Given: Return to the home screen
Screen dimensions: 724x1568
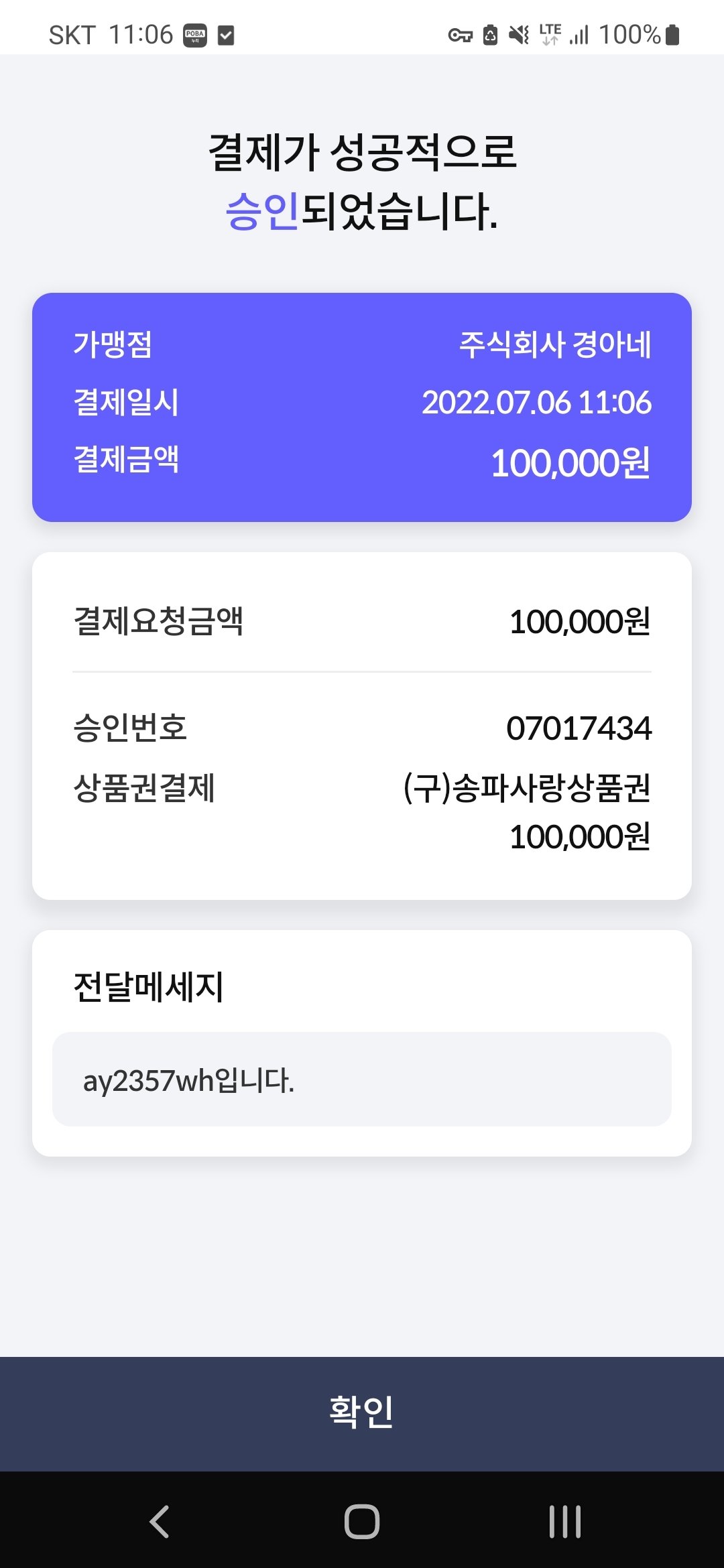Looking at the screenshot, I should (362, 1521).
